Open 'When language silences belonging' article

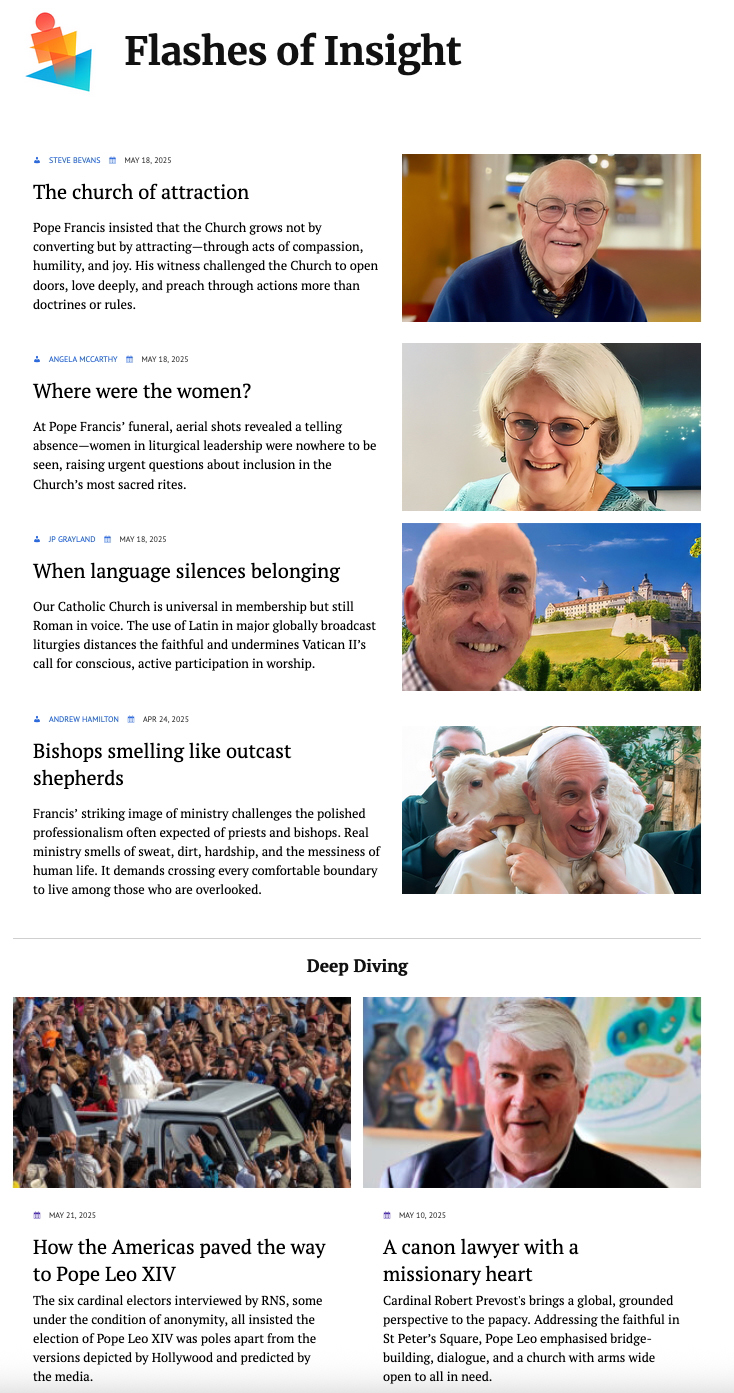[186, 571]
